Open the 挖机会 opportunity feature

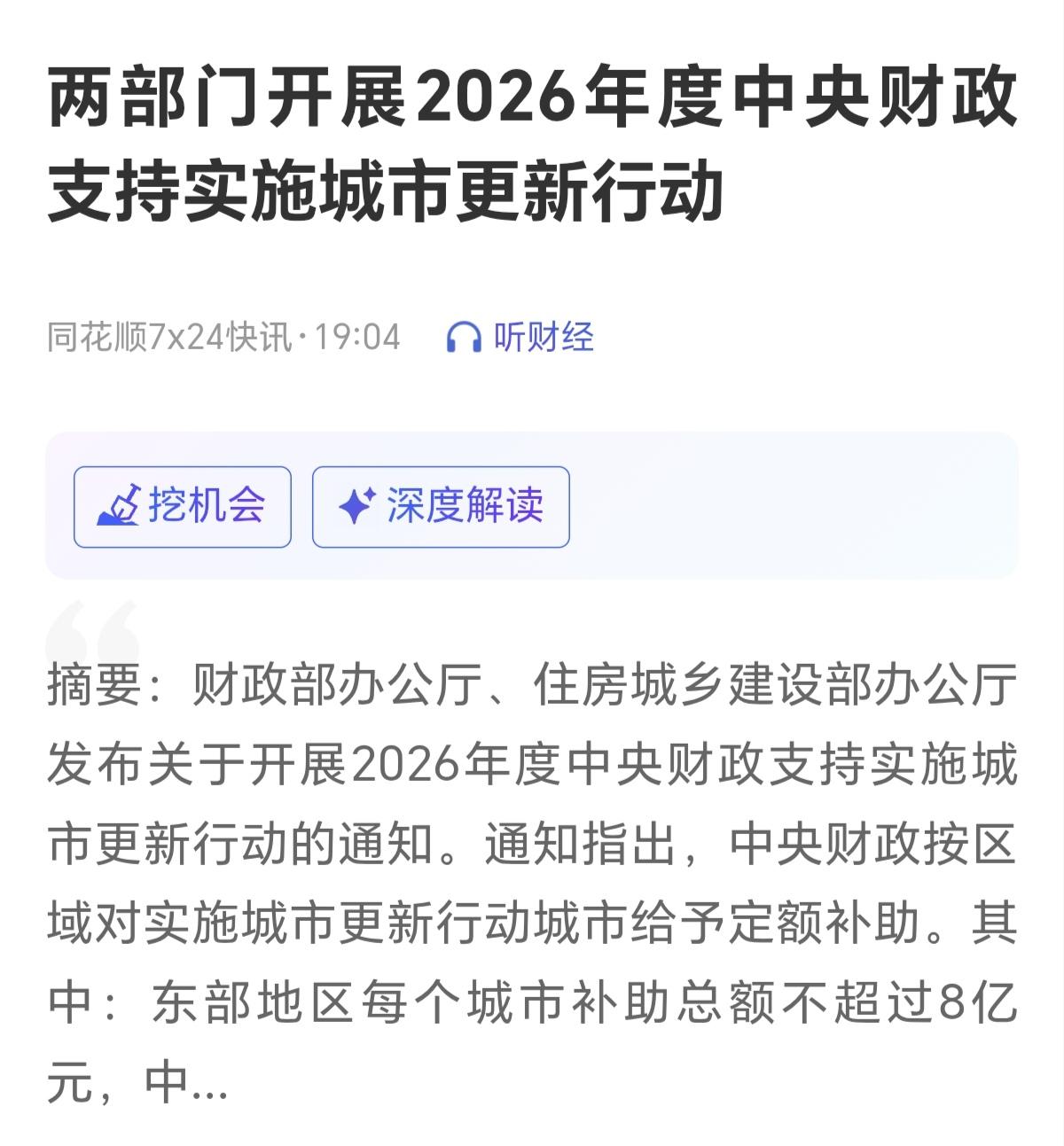pos(182,506)
